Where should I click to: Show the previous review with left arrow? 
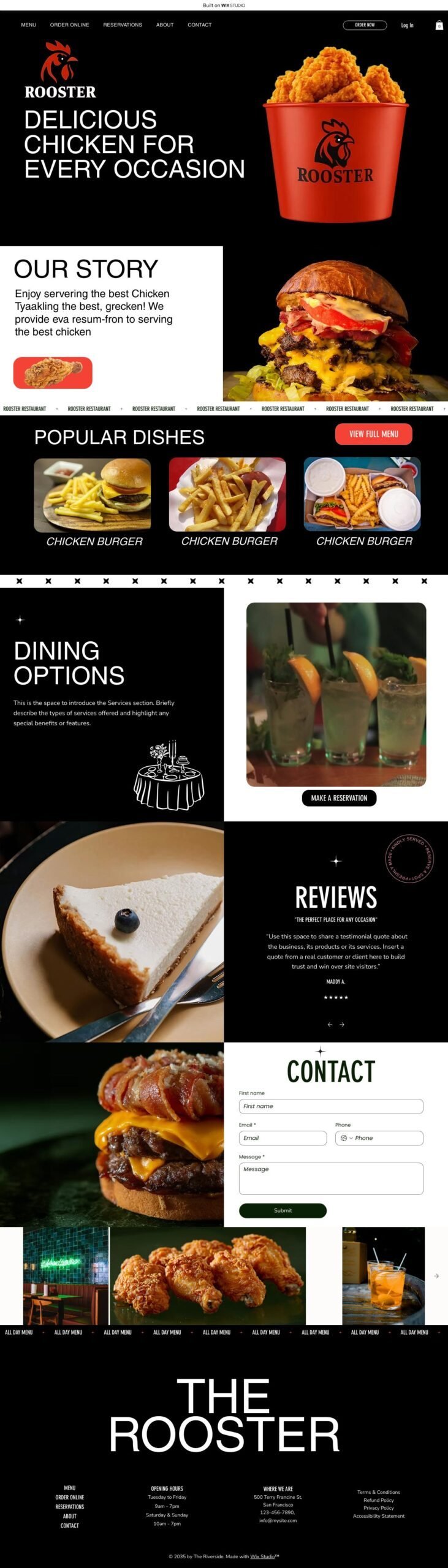330,1024
